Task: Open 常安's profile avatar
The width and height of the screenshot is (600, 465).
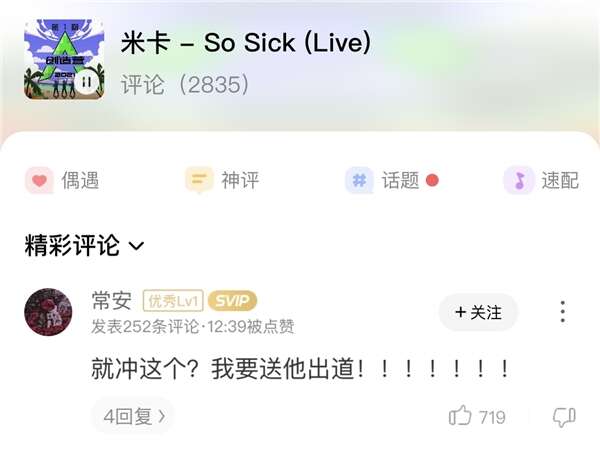Action: tap(48, 313)
